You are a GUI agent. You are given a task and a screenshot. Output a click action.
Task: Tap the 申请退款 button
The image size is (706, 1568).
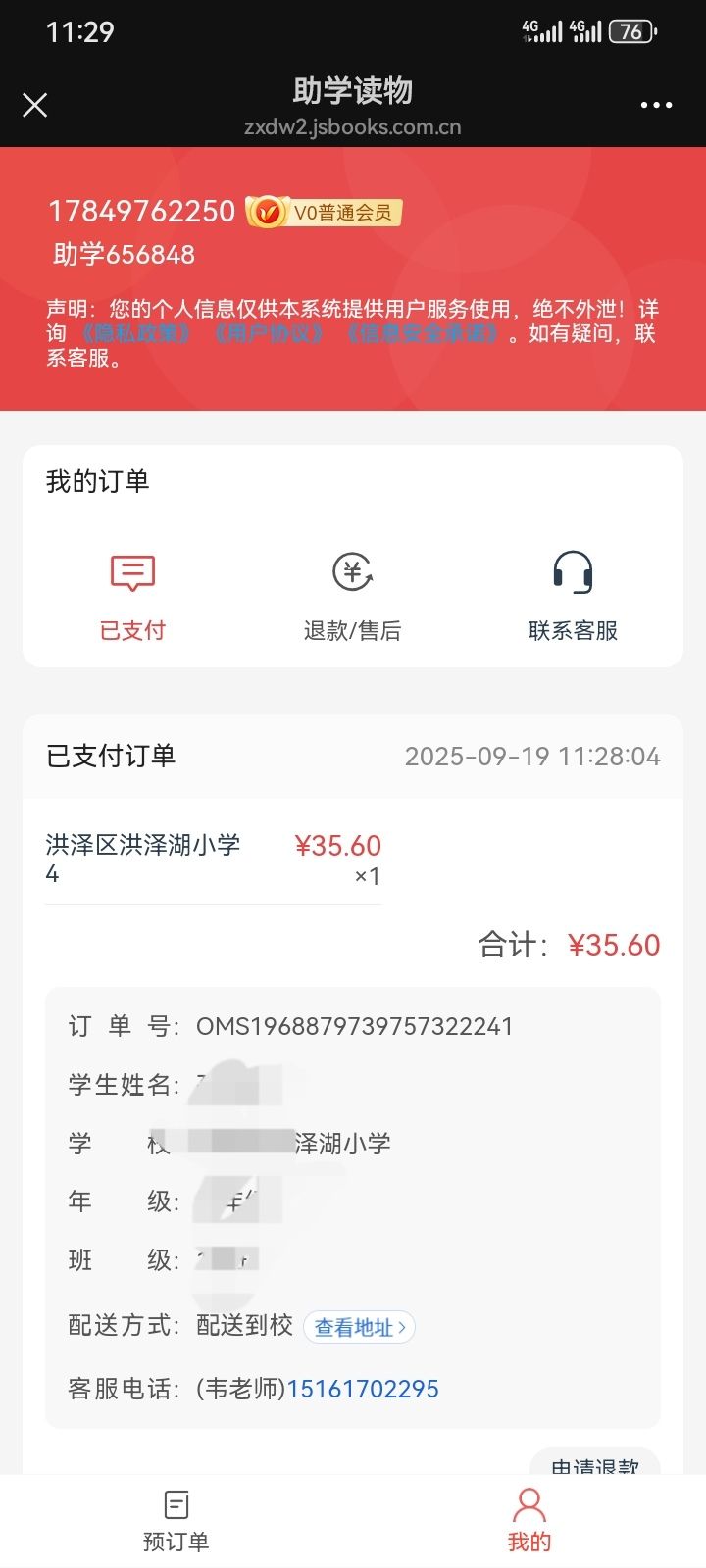point(595,1461)
